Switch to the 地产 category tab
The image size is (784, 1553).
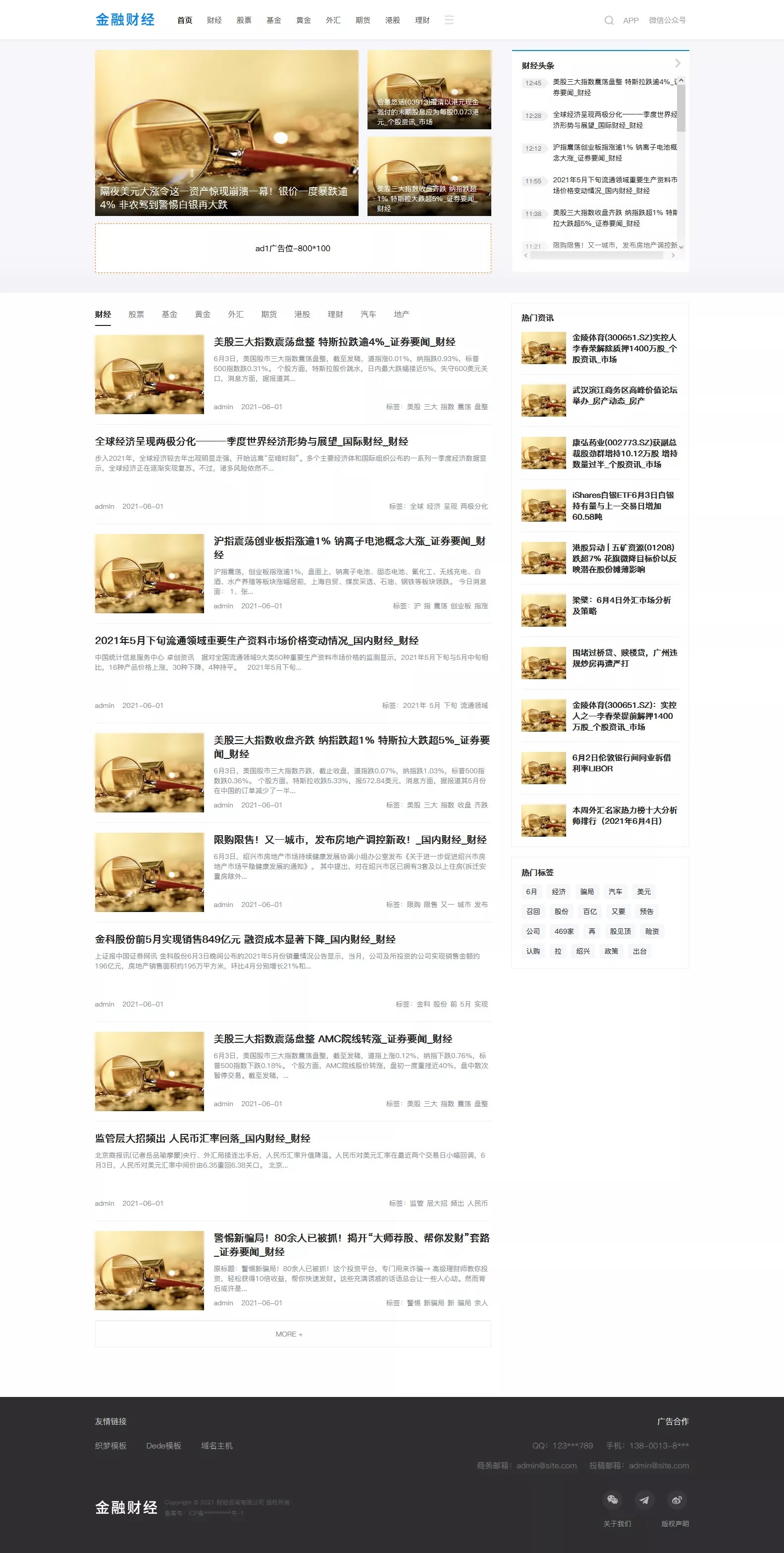pos(401,314)
